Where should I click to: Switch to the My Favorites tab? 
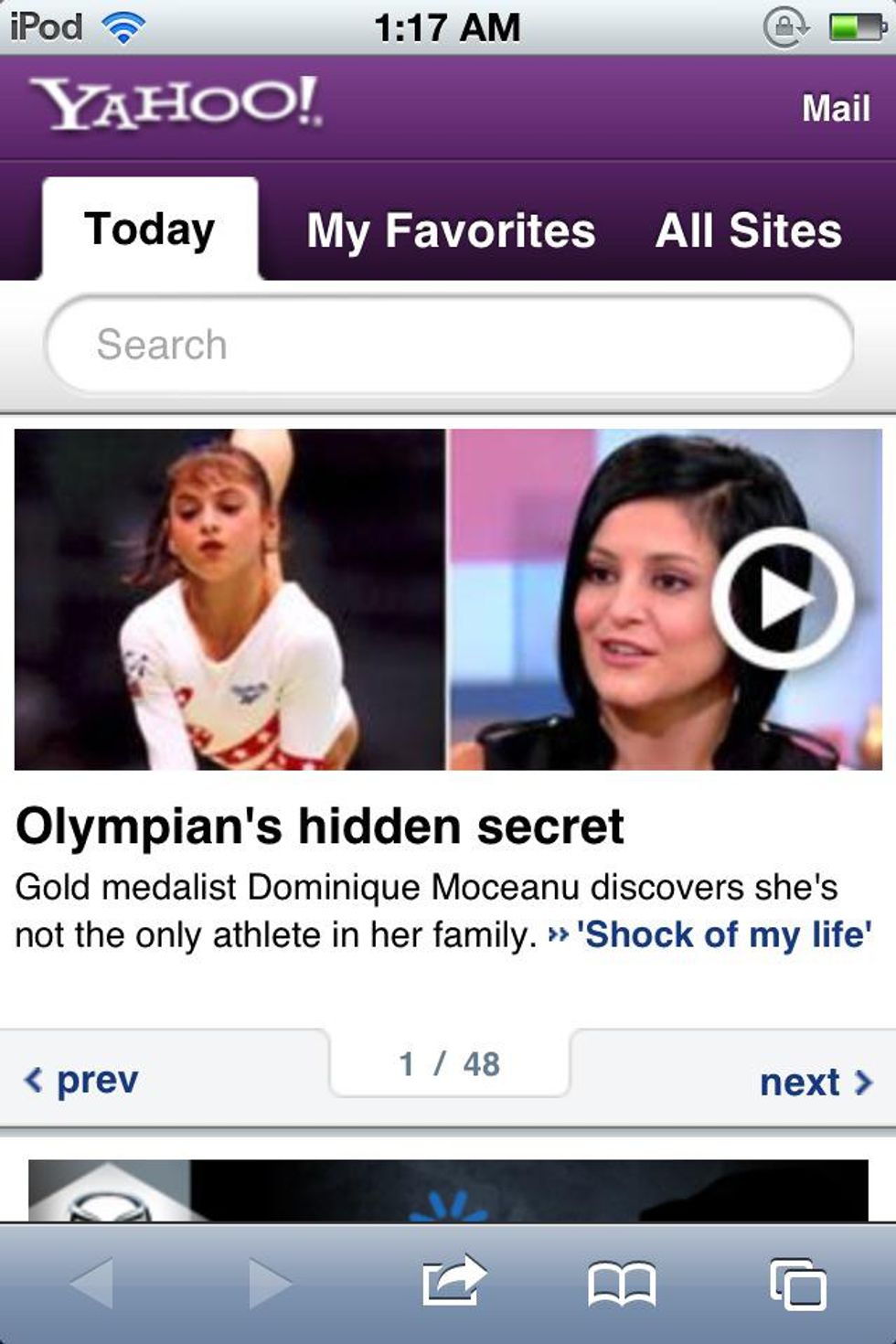pos(451,230)
